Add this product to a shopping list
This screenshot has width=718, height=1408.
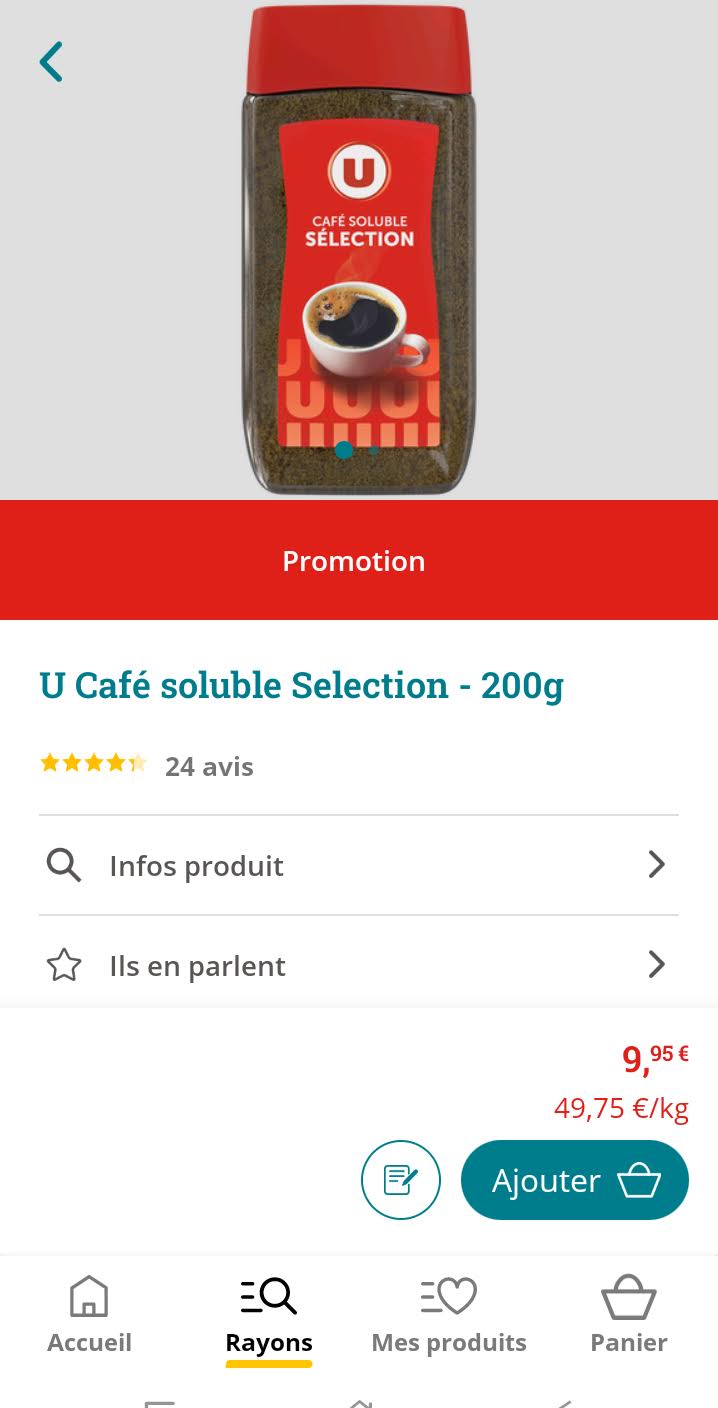[400, 1180]
